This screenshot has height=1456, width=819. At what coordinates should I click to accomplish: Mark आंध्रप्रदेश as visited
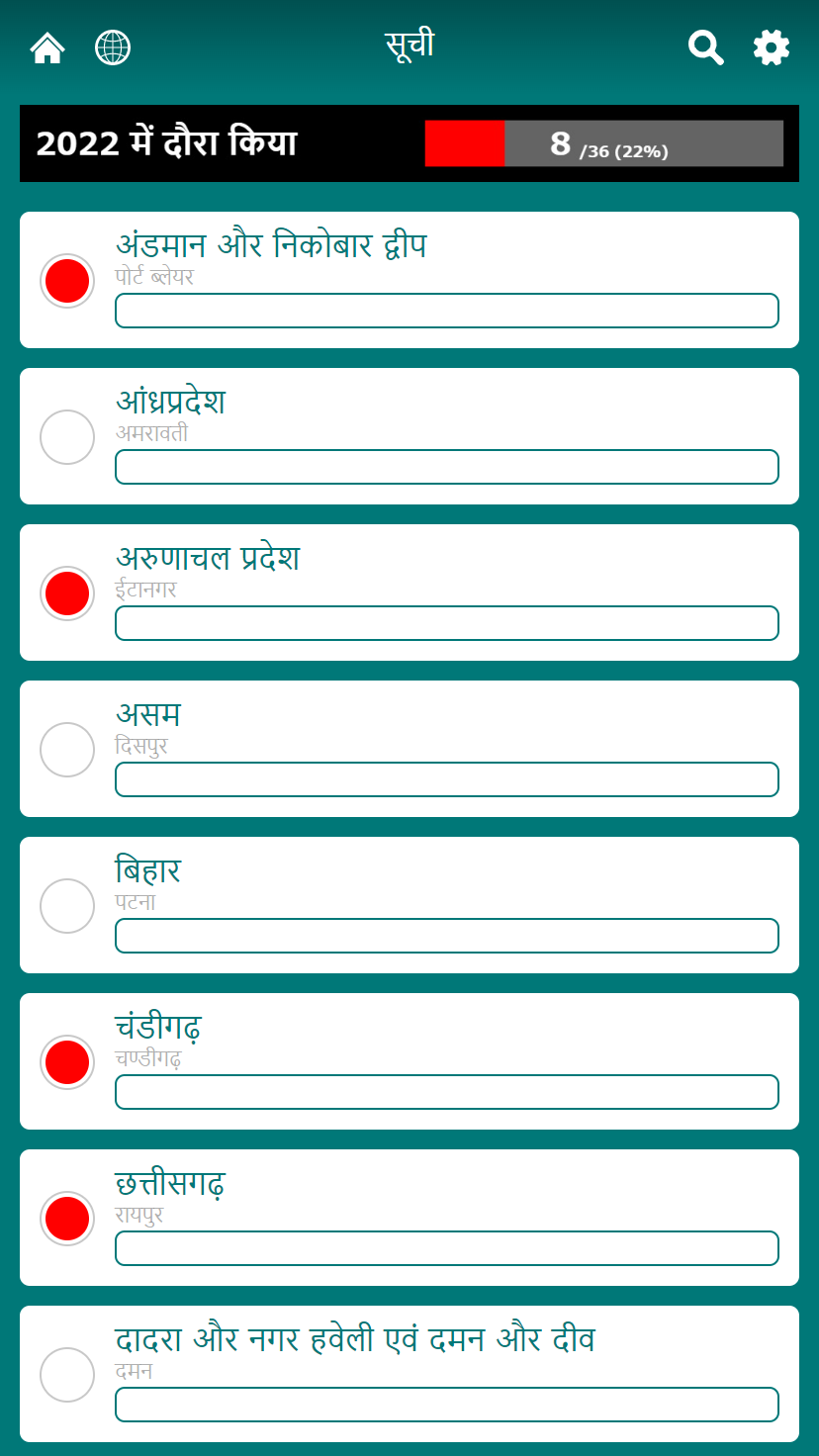pyautogui.click(x=67, y=437)
